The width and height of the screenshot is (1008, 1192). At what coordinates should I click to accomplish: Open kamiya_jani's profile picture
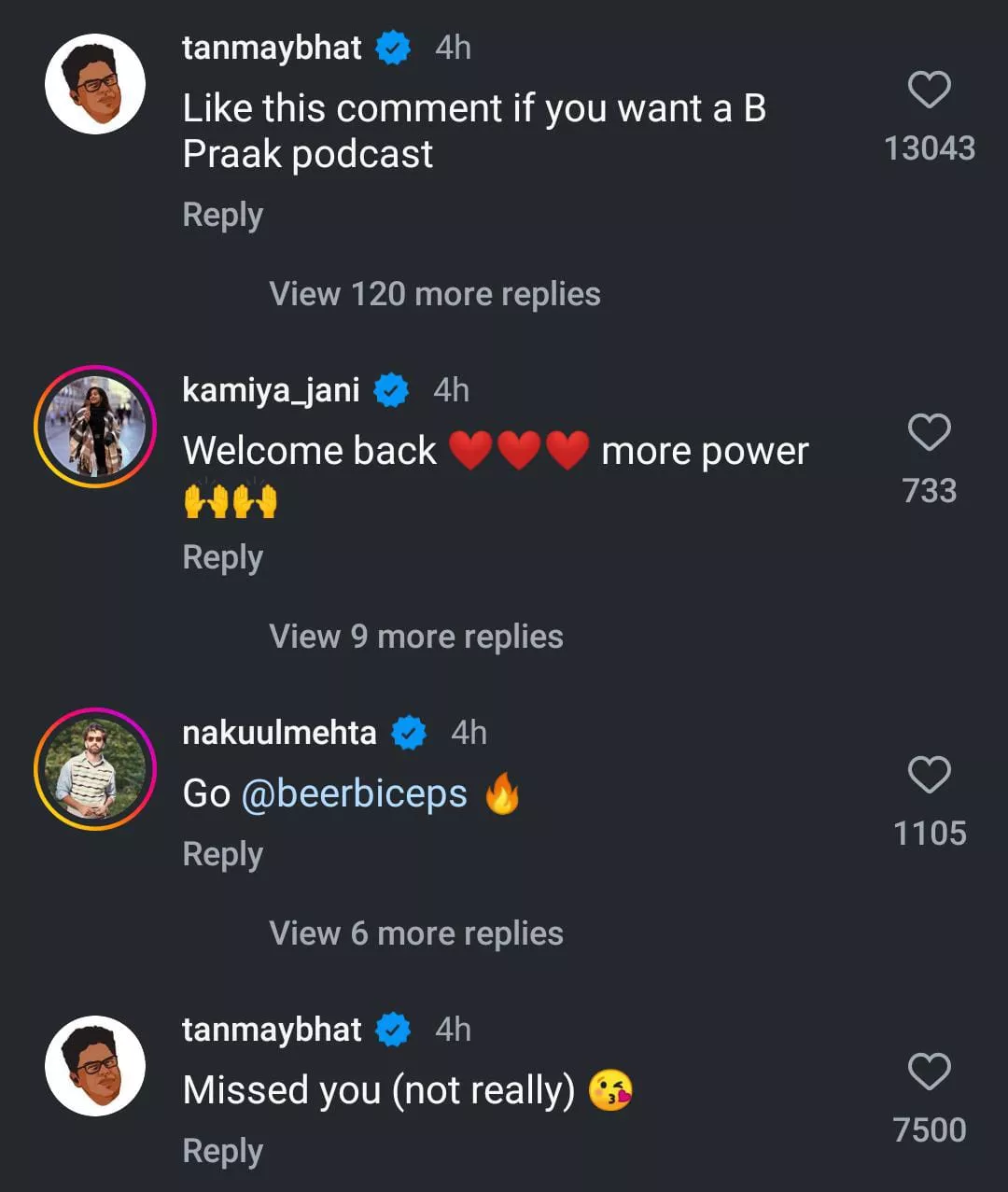95,427
